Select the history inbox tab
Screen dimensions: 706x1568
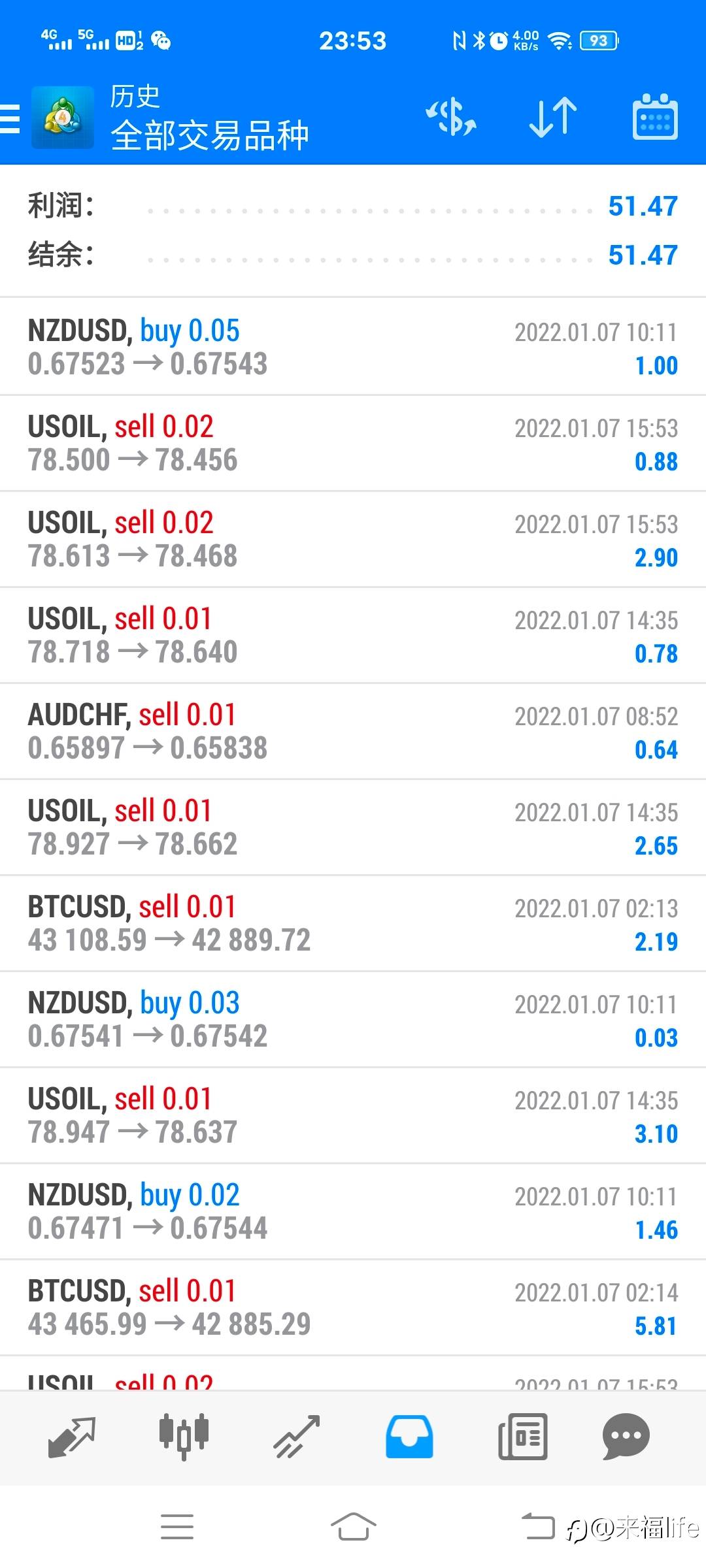click(x=409, y=1437)
